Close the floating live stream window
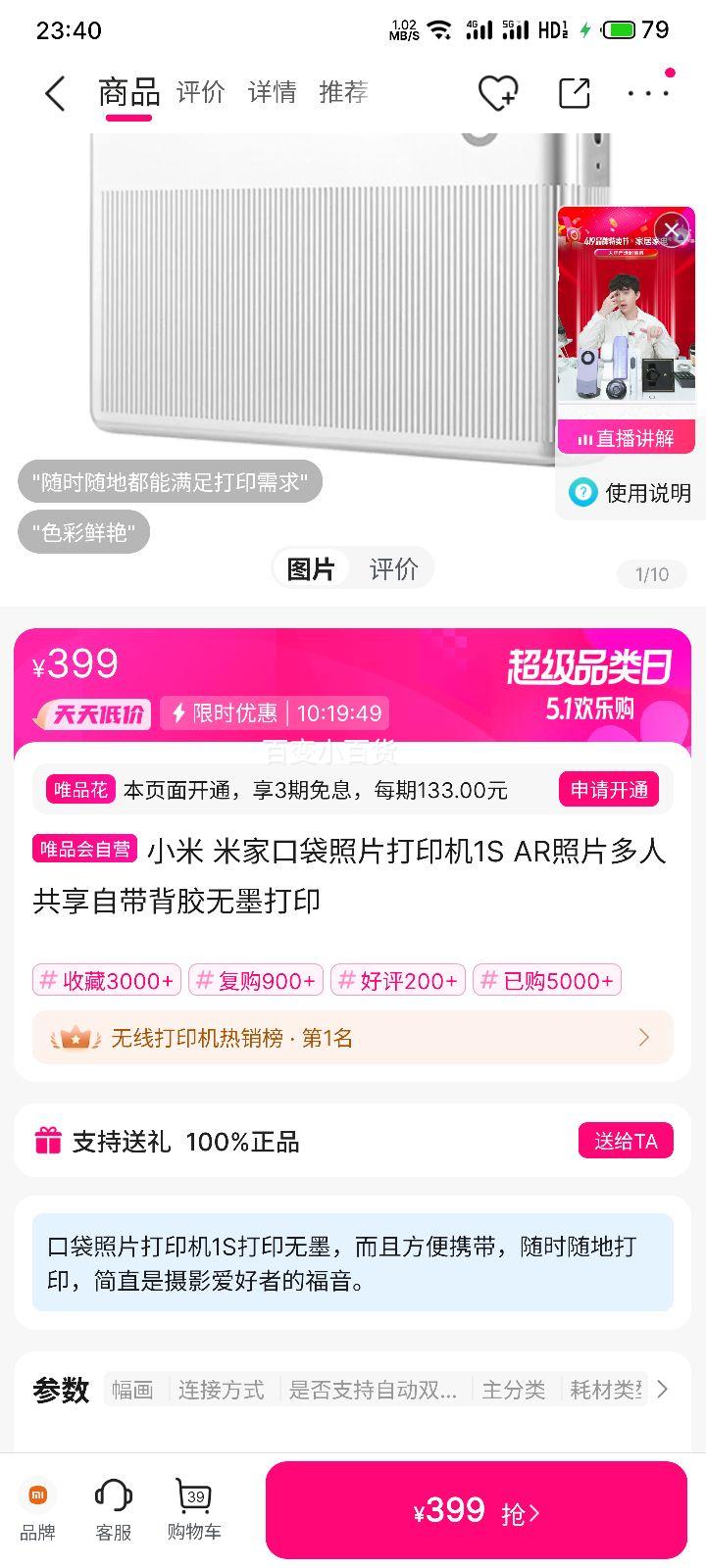The width and height of the screenshot is (706, 1568). [672, 231]
